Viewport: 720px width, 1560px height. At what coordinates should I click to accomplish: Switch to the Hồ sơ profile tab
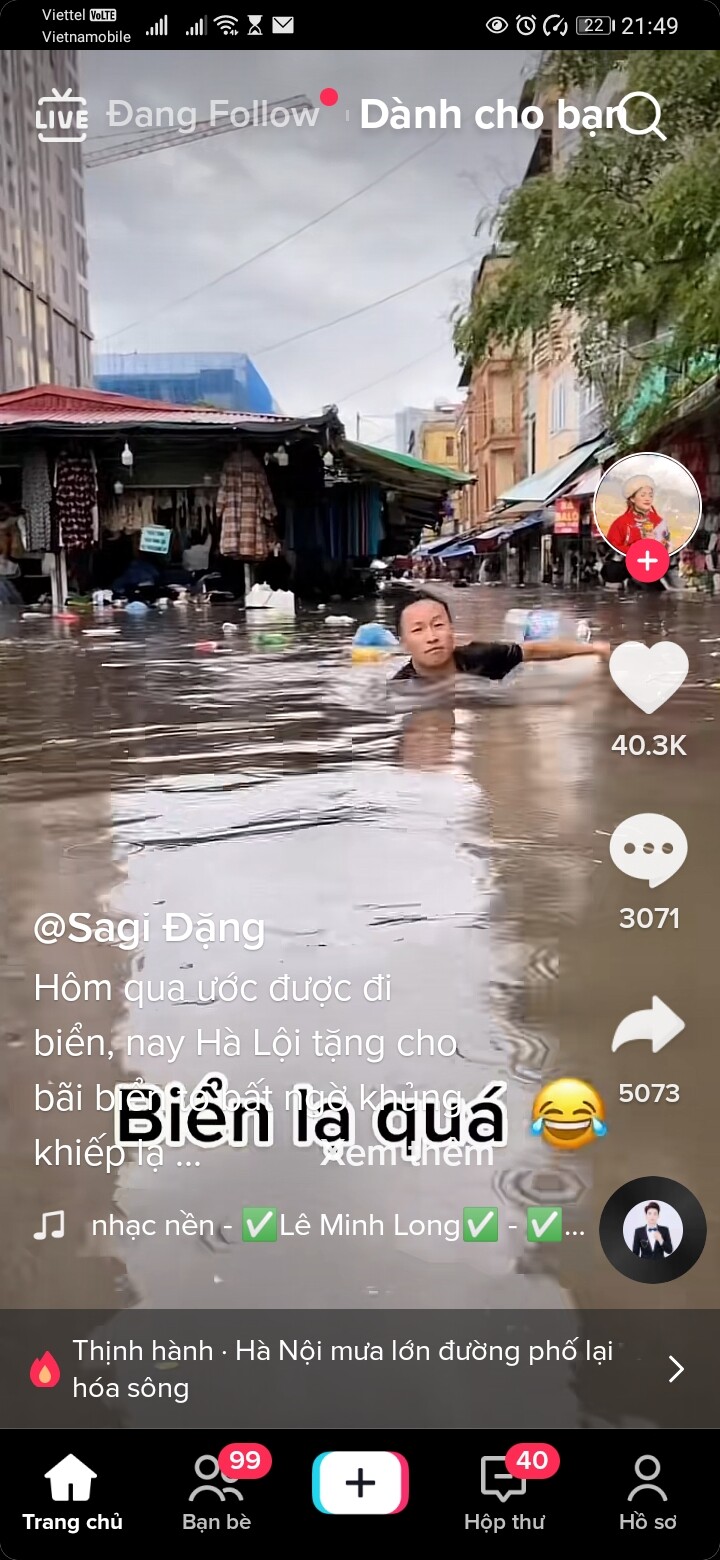pos(647,1493)
